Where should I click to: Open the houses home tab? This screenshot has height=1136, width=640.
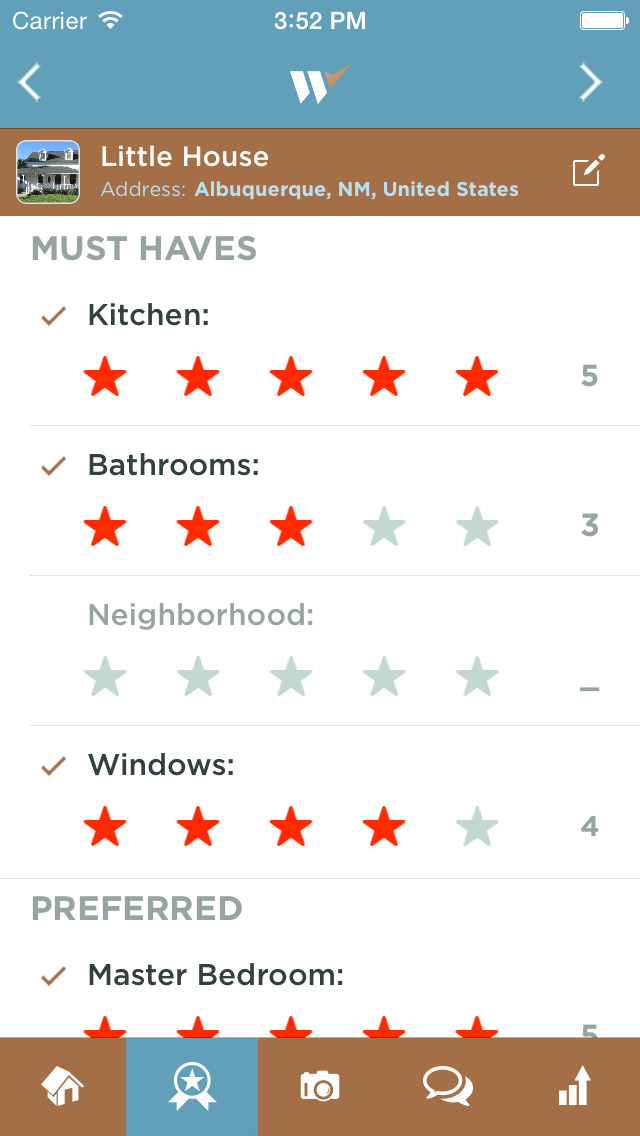[x=62, y=1086]
